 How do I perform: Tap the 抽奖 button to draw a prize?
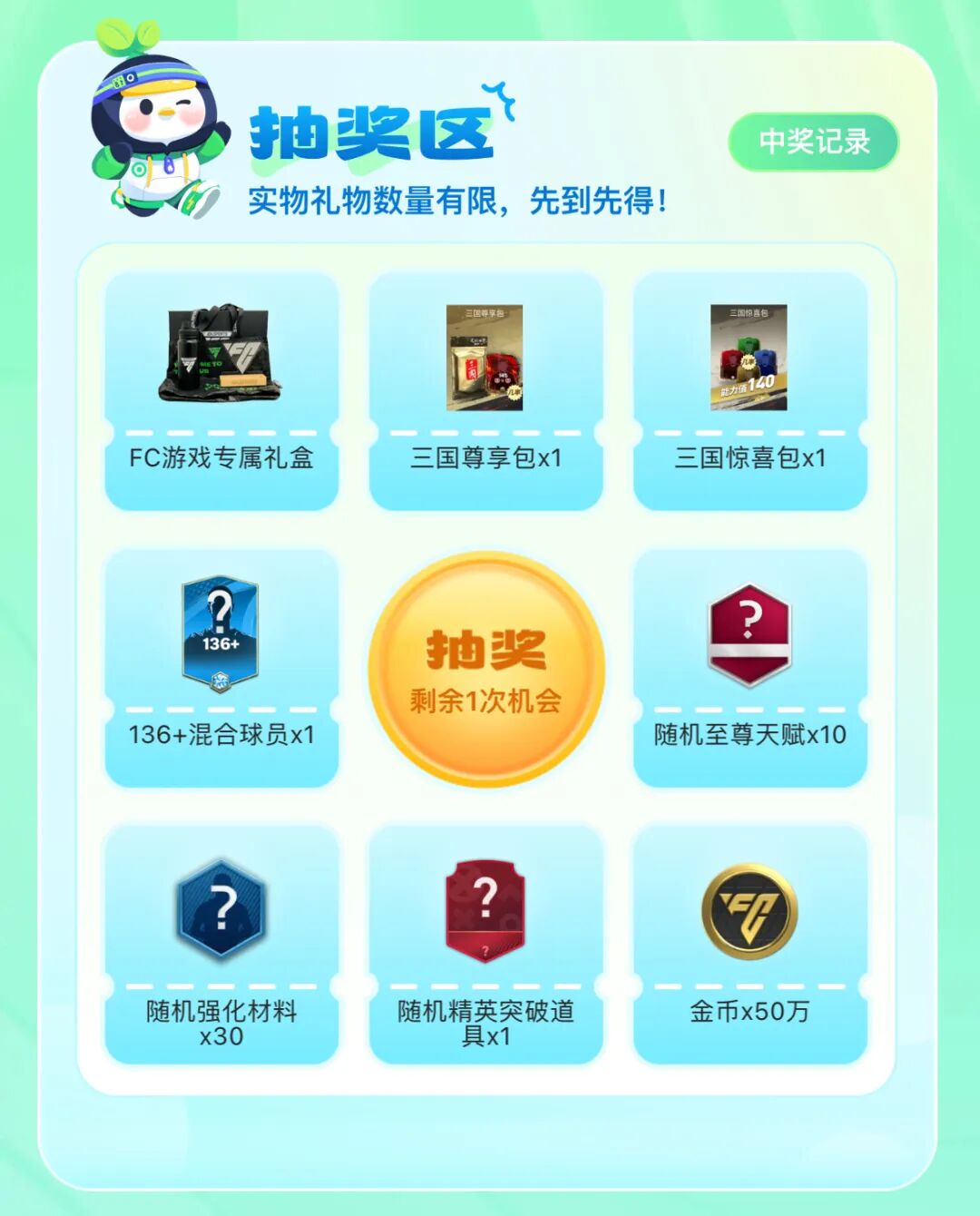485,670
